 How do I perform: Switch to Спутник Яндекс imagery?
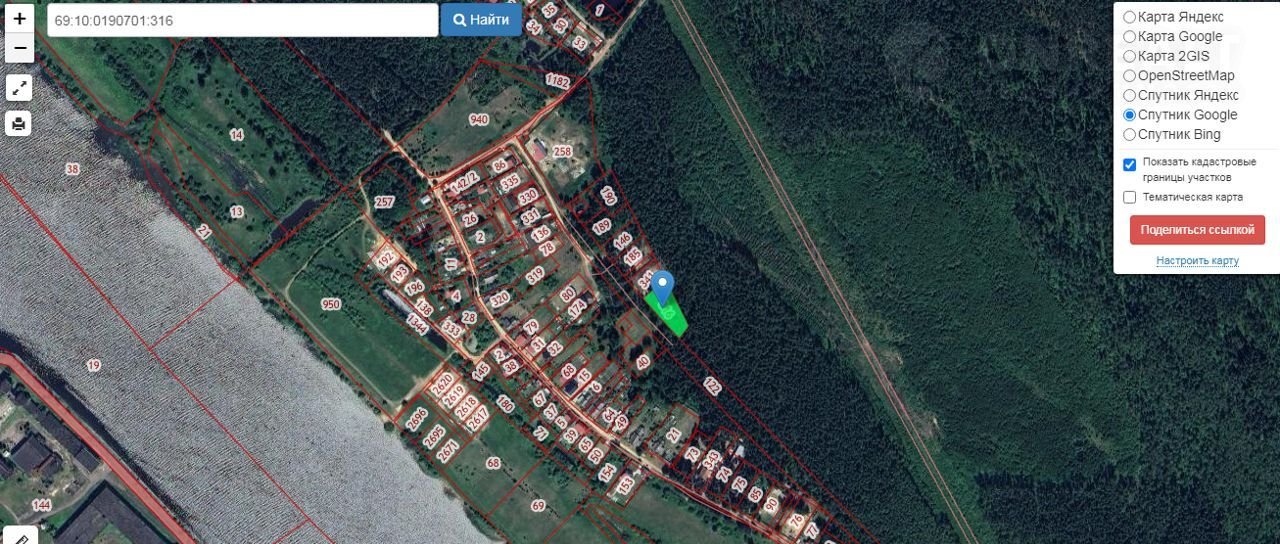[x=1130, y=95]
